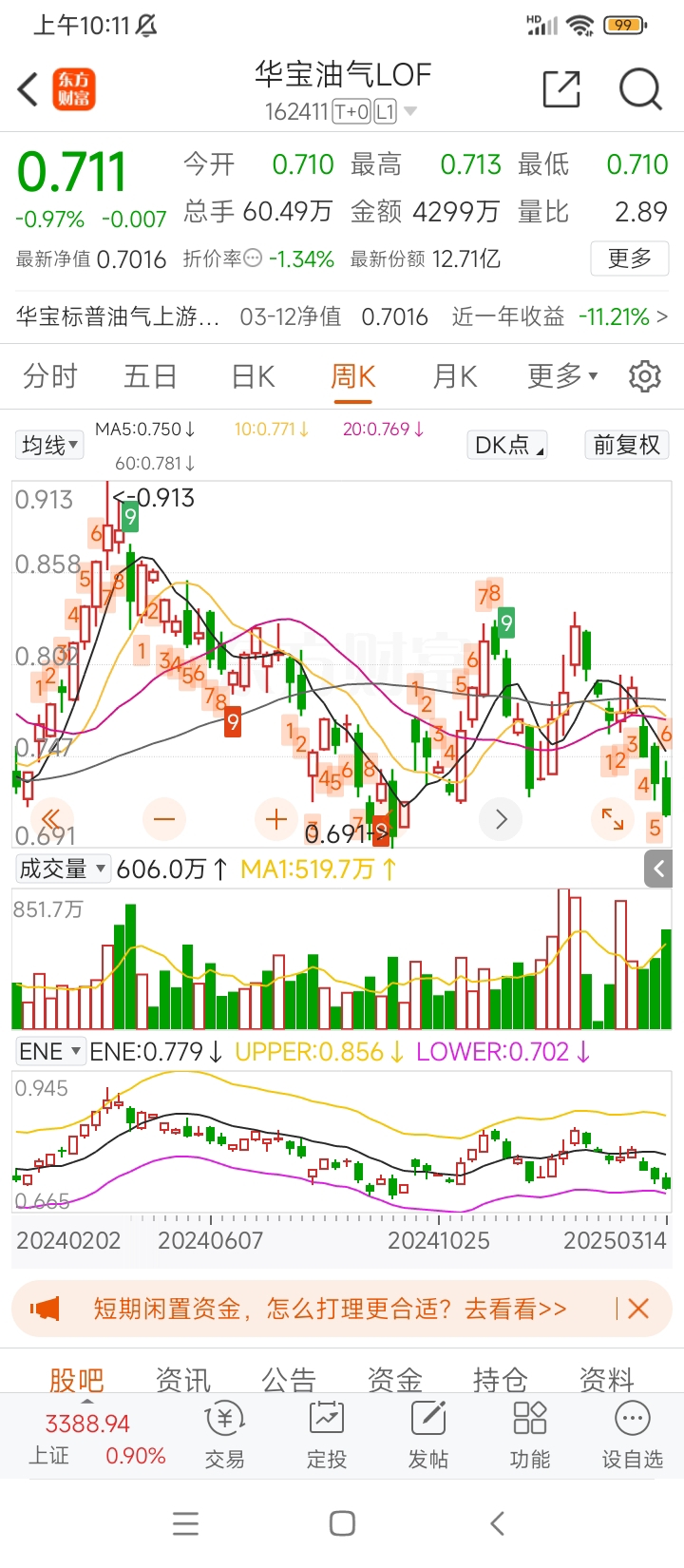Viewport: 684px width, 1568px height.
Task: Switch to 日K chart tab
Action: [253, 376]
